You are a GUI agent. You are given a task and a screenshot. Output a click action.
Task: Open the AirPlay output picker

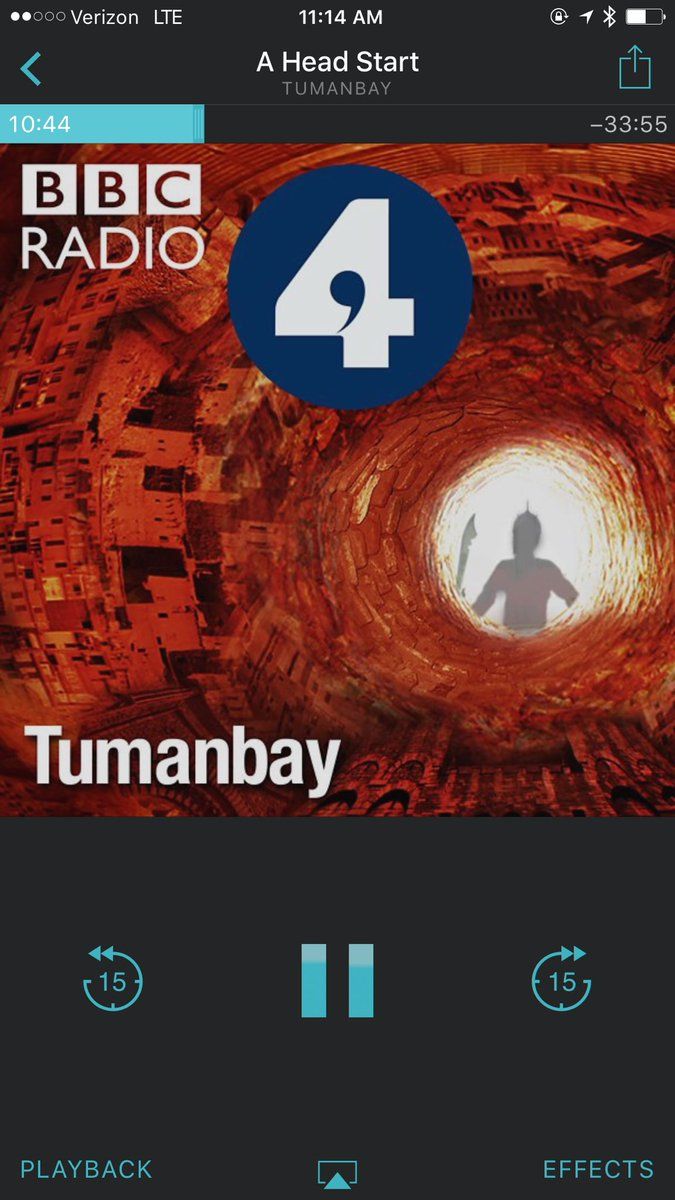click(337, 1174)
